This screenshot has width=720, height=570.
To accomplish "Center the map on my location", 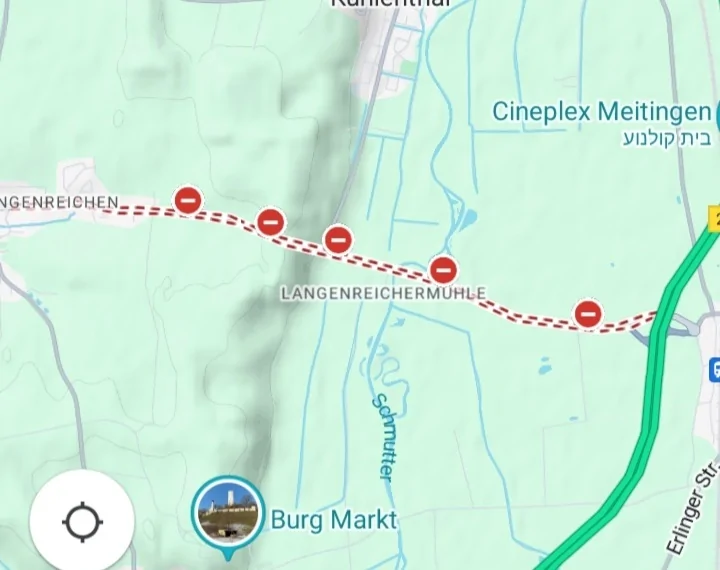I will coord(82,521).
